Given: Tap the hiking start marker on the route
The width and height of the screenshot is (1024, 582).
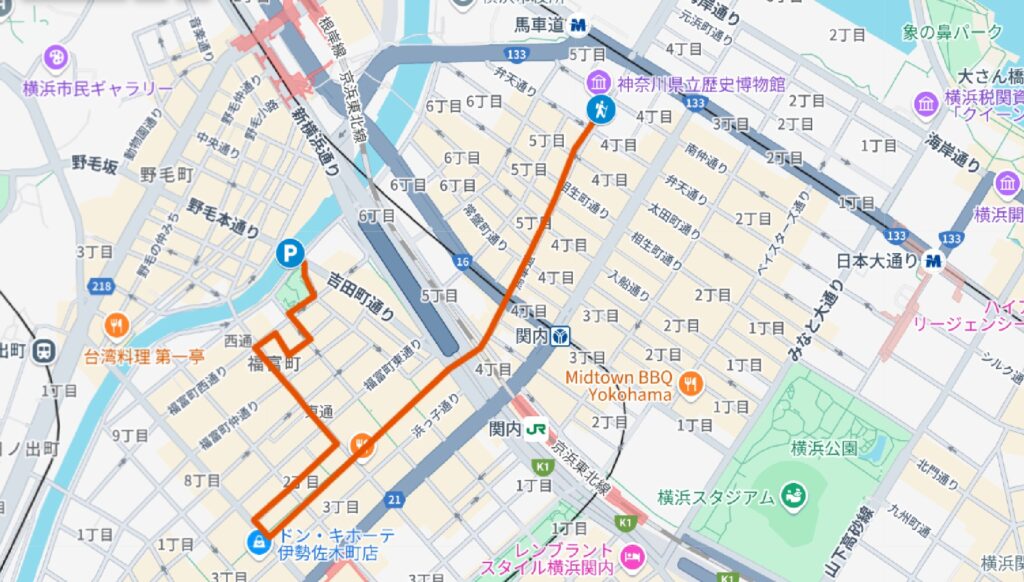Looking at the screenshot, I should point(601,112).
